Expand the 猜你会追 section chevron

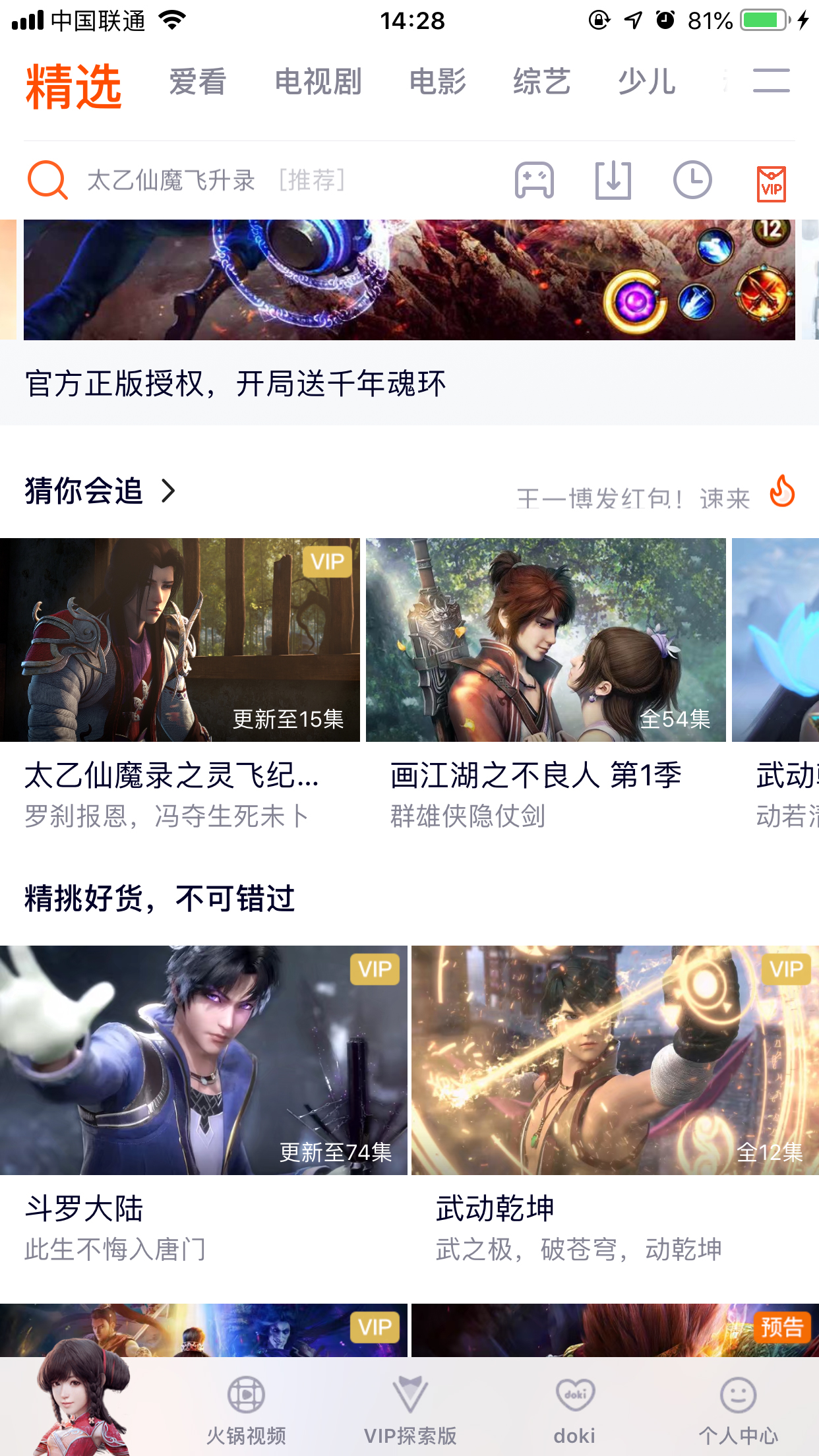click(x=169, y=491)
